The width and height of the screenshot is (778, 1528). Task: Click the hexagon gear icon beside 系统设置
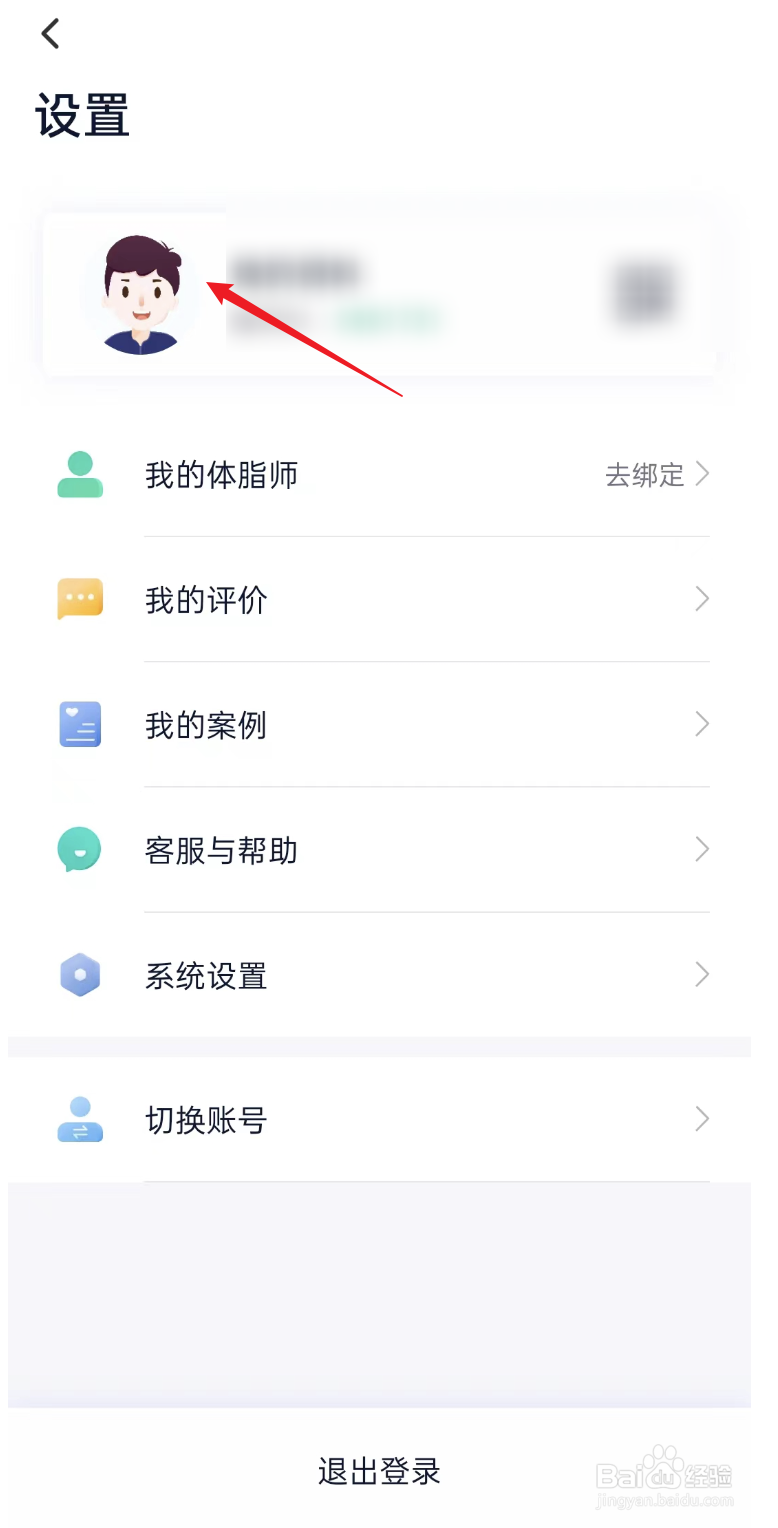[79, 975]
